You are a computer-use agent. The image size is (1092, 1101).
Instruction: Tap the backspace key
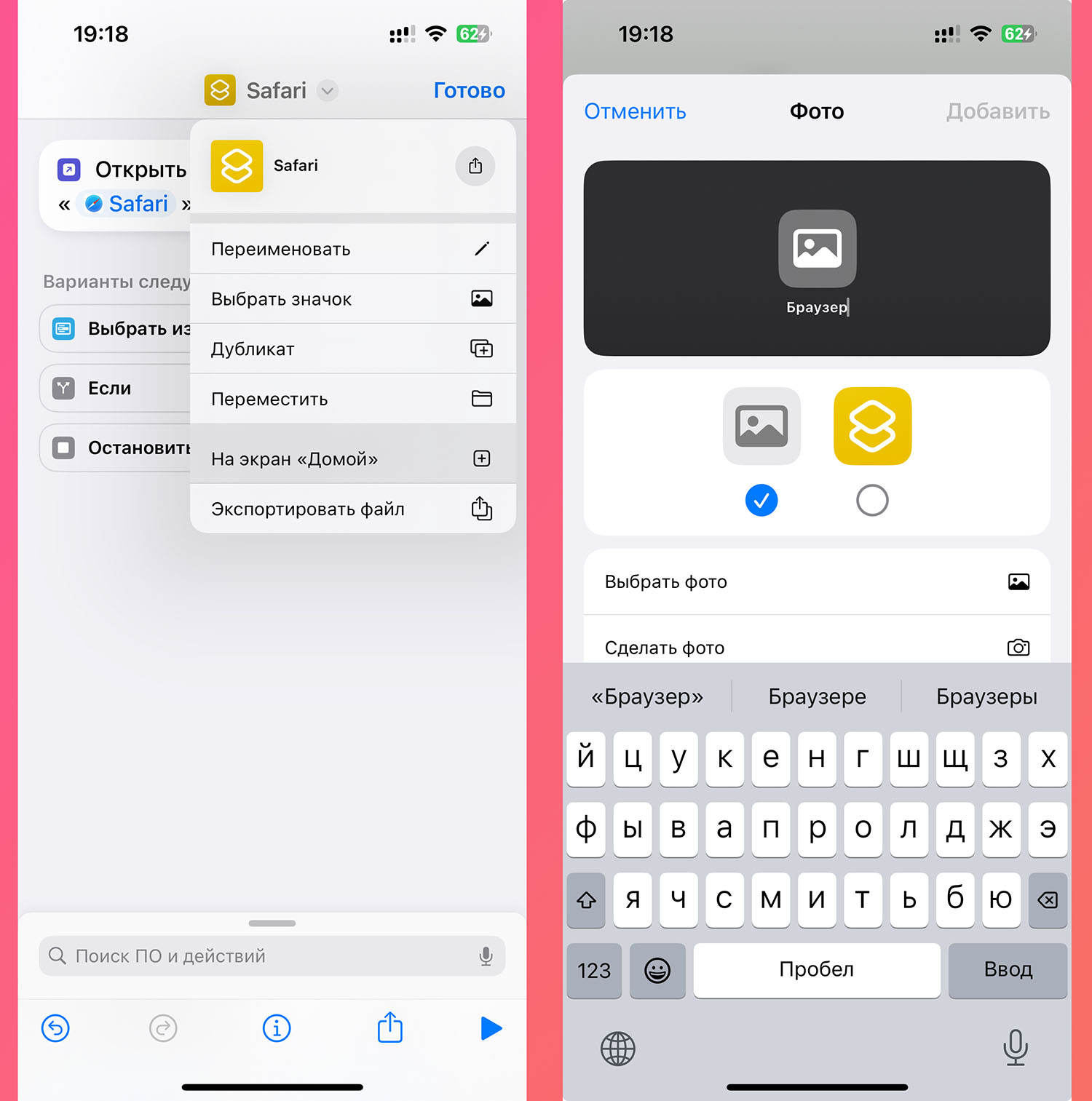tap(1047, 900)
